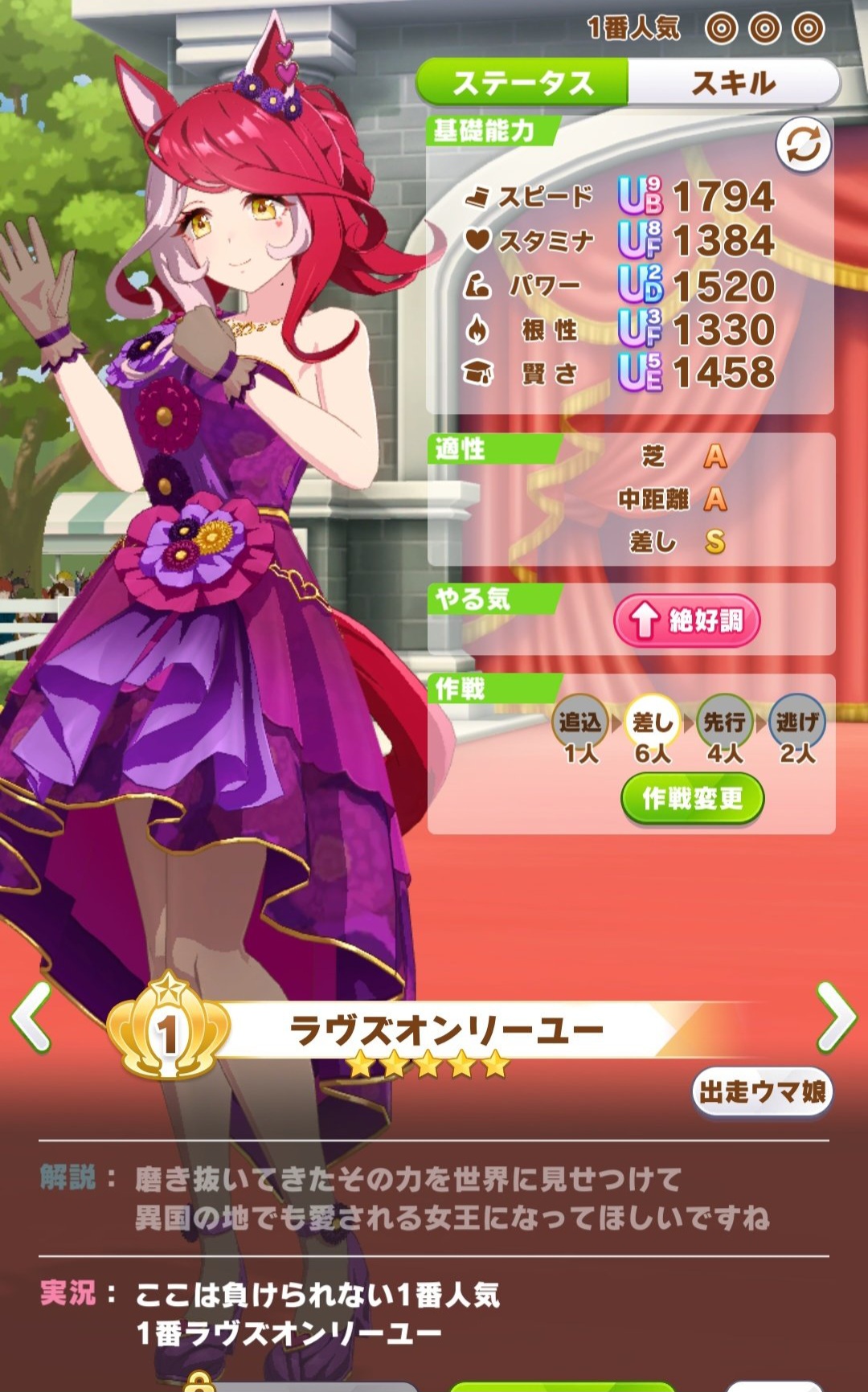This screenshot has width=868, height=1392.
Task: Go to the previous character with left arrow
Action: (x=32, y=1017)
